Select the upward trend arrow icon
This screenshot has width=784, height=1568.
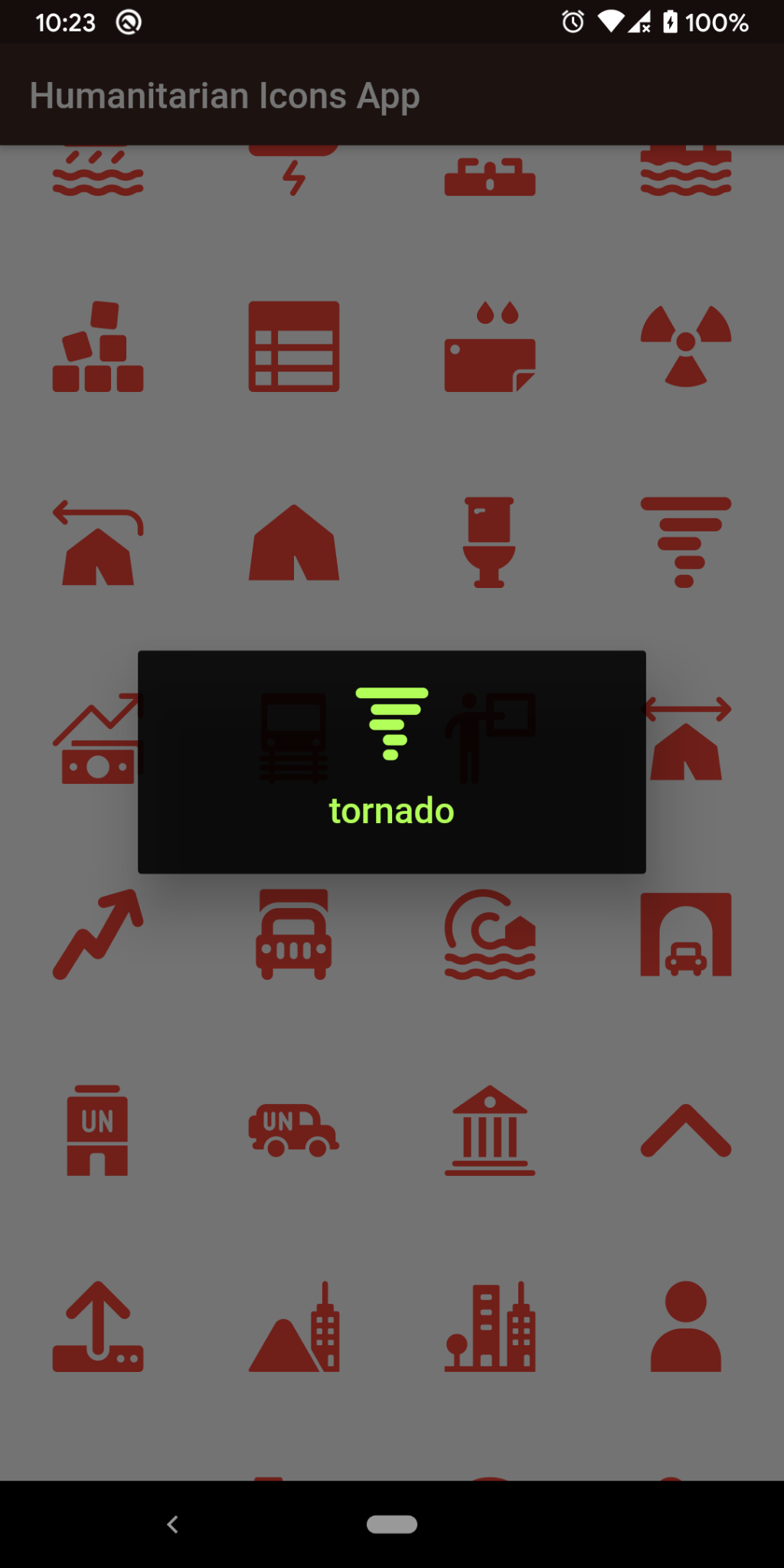pos(98,934)
